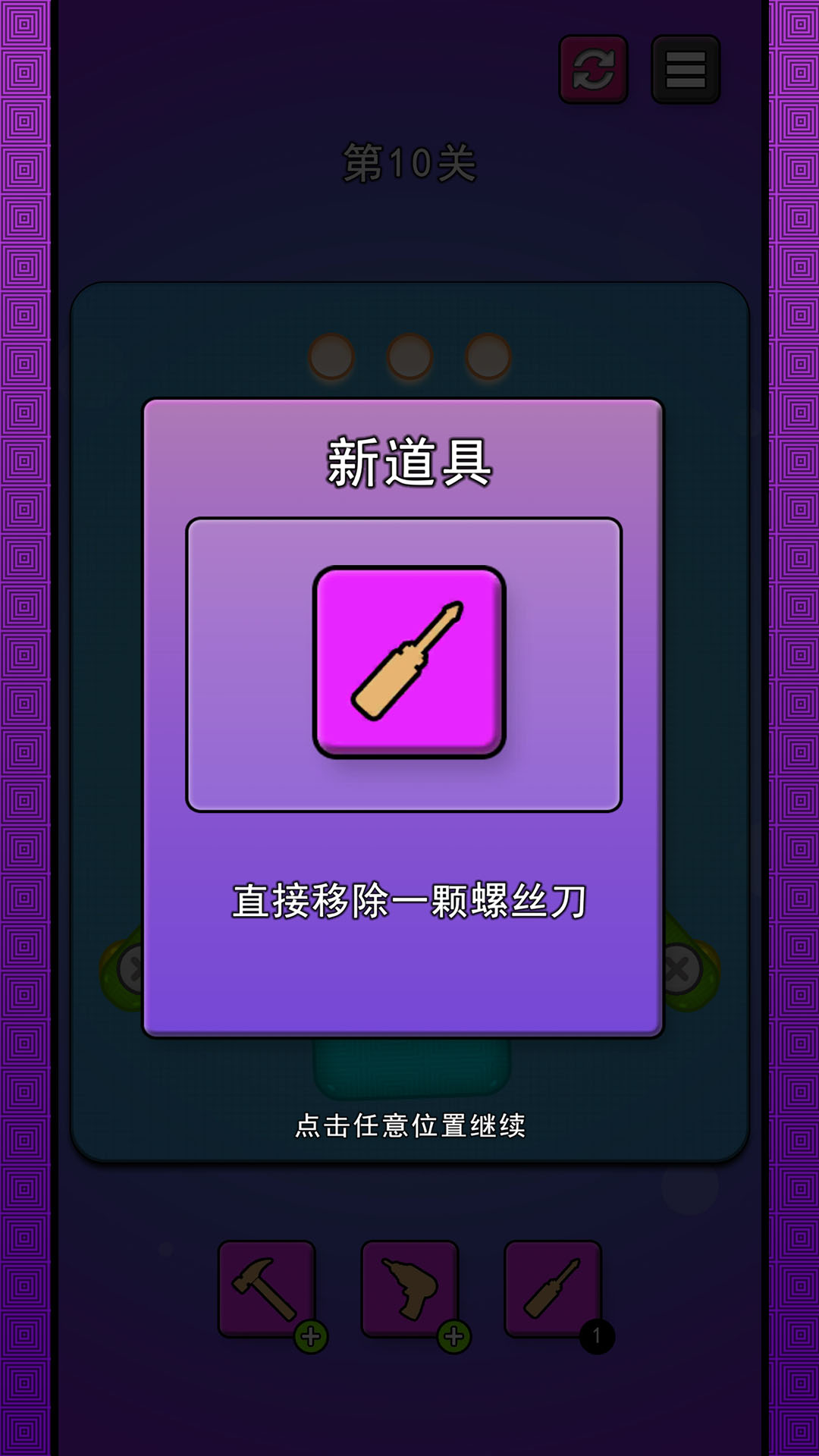Open the hamburger menu
The image size is (819, 1456).
coord(686,70)
